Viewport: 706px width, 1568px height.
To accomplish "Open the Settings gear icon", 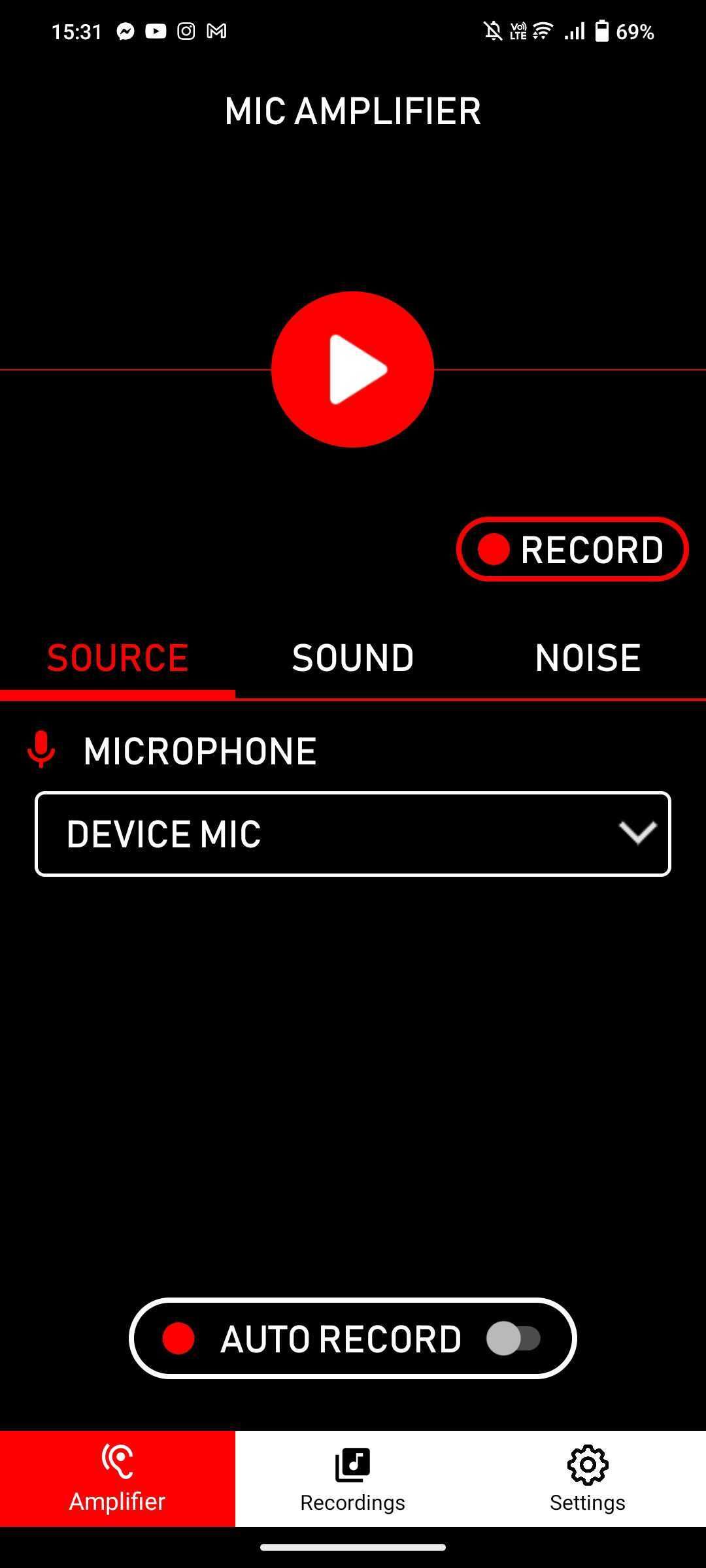I will 587,1463.
